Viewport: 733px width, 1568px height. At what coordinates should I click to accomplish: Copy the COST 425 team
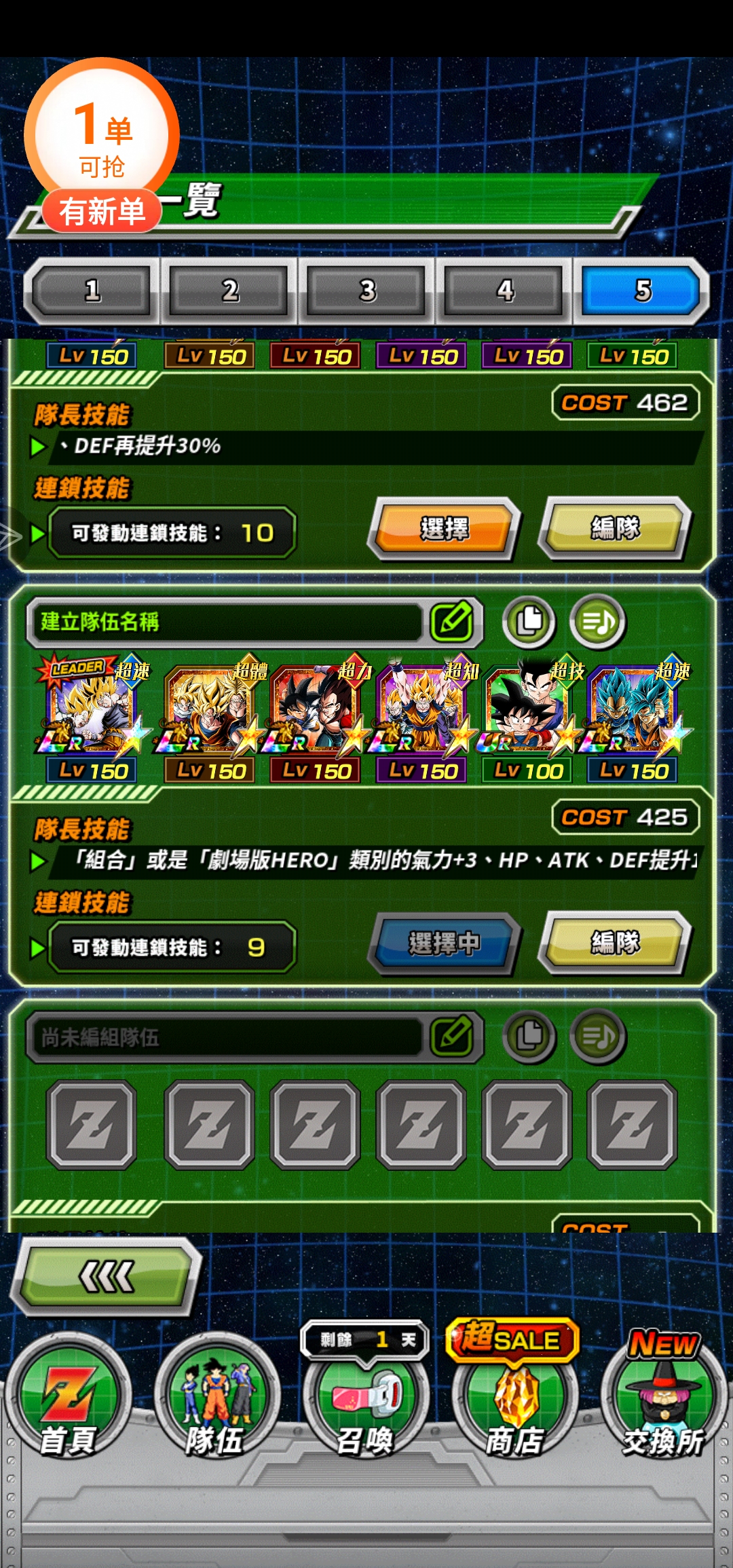529,621
